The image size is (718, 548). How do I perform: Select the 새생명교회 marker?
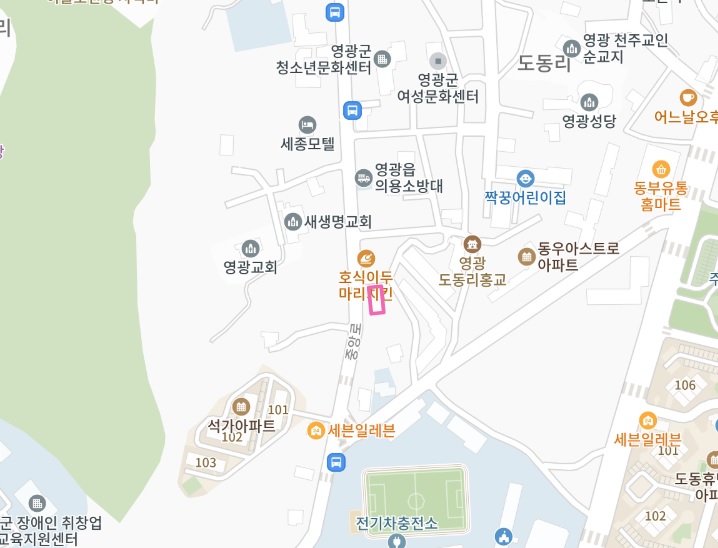[x=293, y=221]
